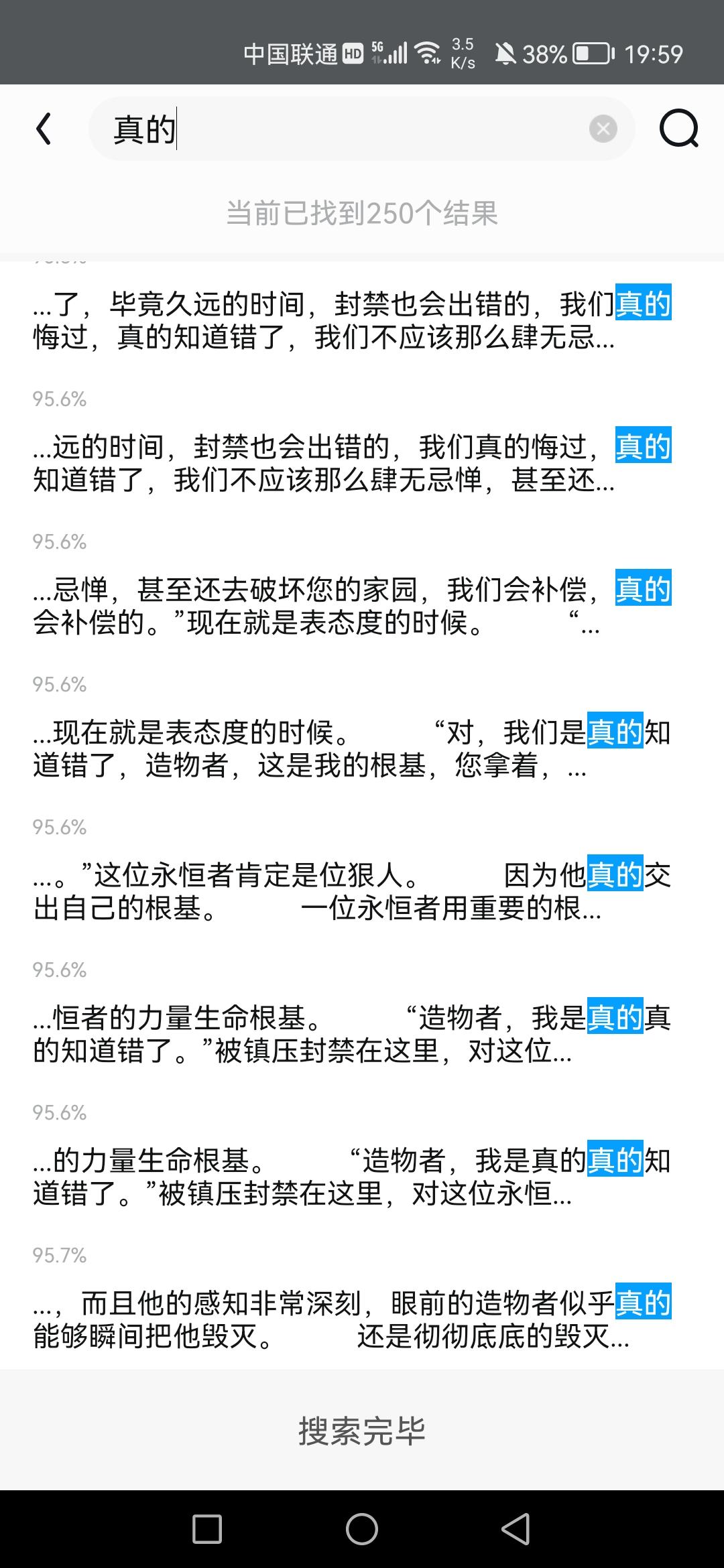Viewport: 724px width, 1568px height.
Task: Open result about 这位永恒者肯定是位狠人
Action: (352, 891)
